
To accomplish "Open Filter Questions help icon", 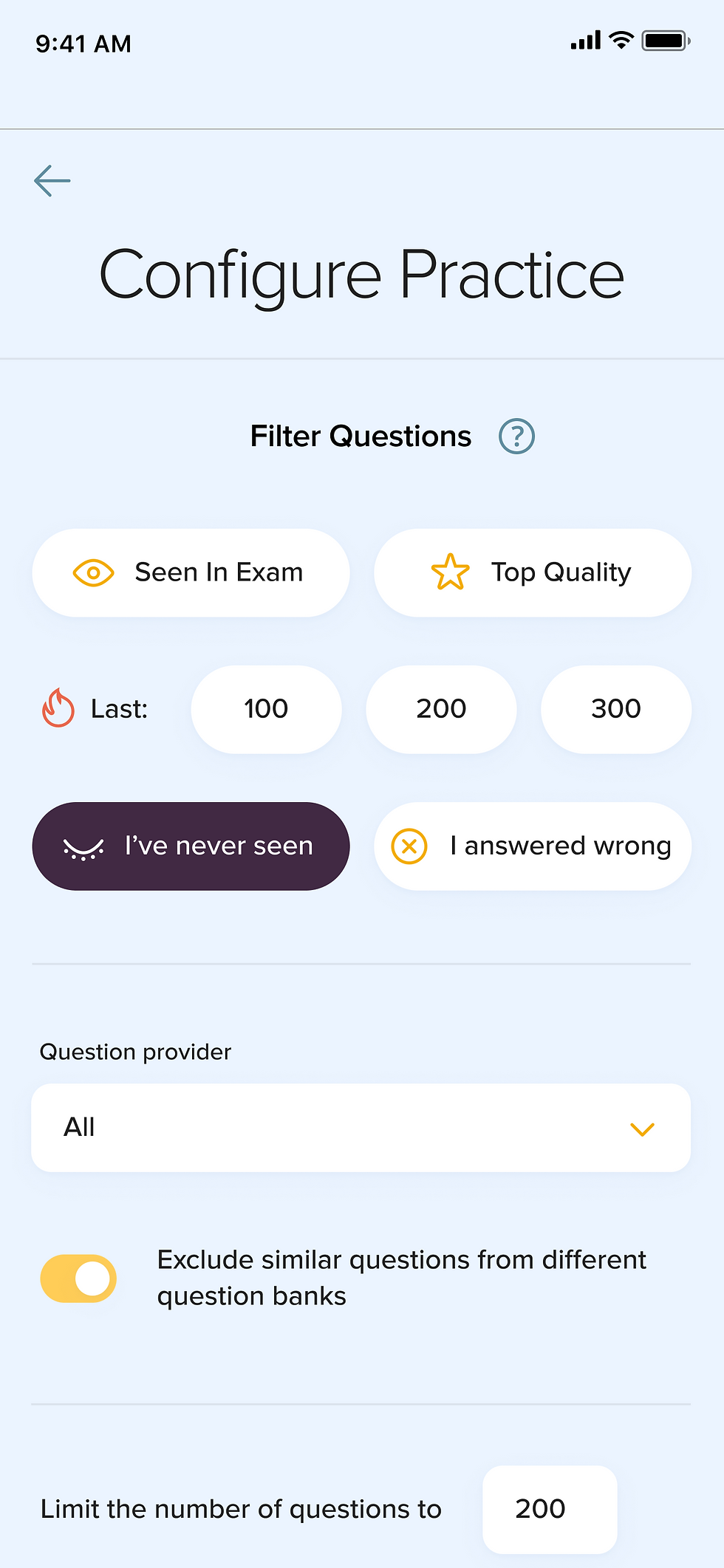I will [516, 436].
